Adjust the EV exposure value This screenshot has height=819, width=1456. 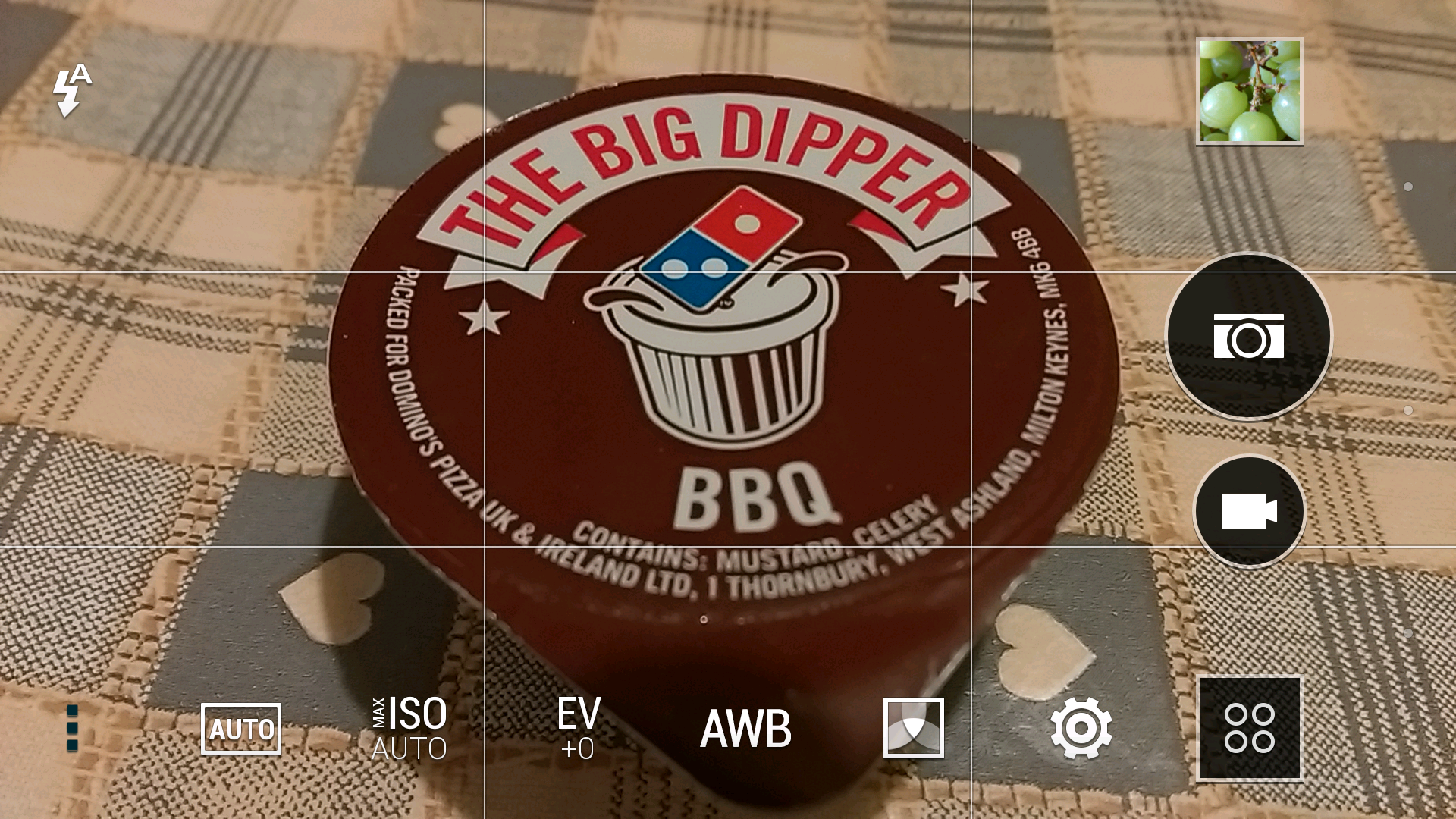tap(579, 728)
